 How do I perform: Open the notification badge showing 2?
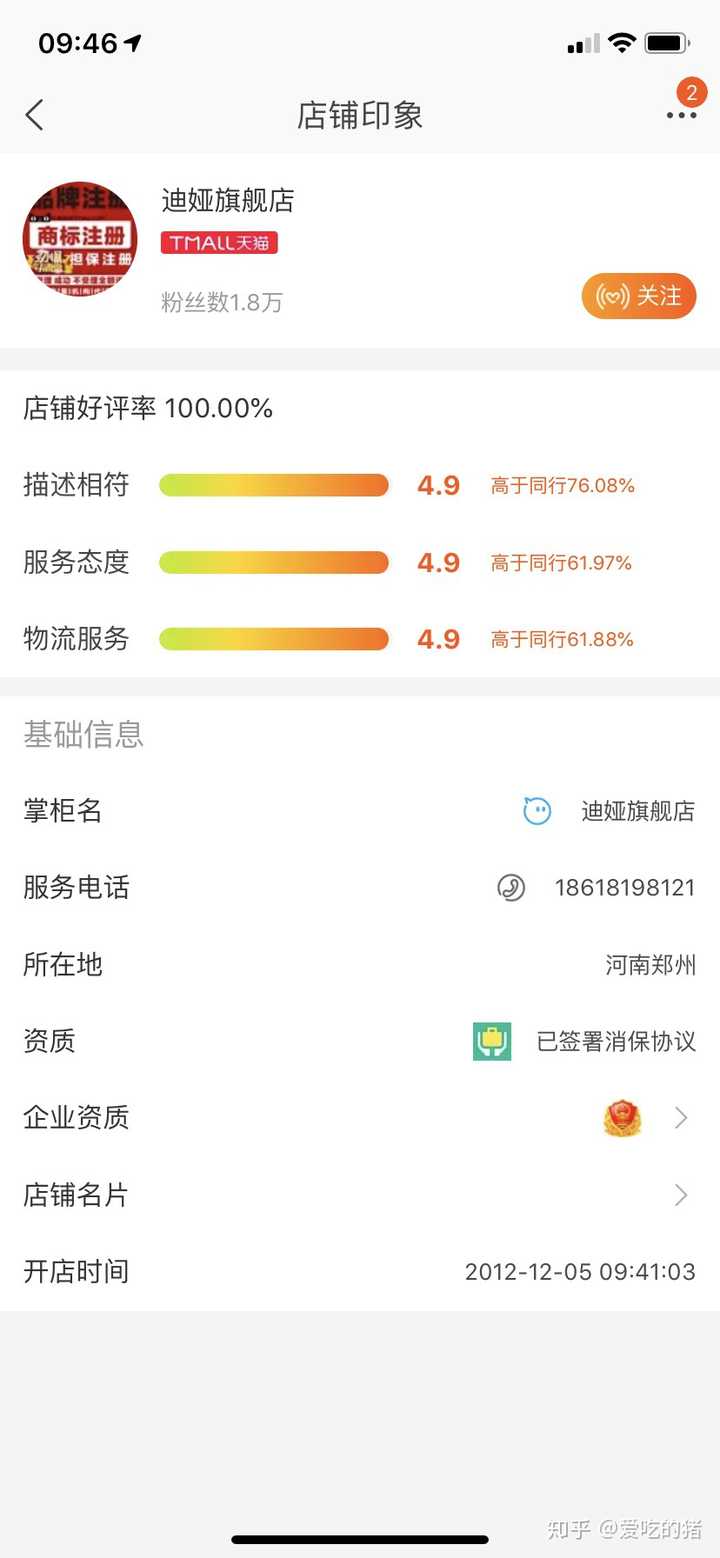(x=691, y=92)
